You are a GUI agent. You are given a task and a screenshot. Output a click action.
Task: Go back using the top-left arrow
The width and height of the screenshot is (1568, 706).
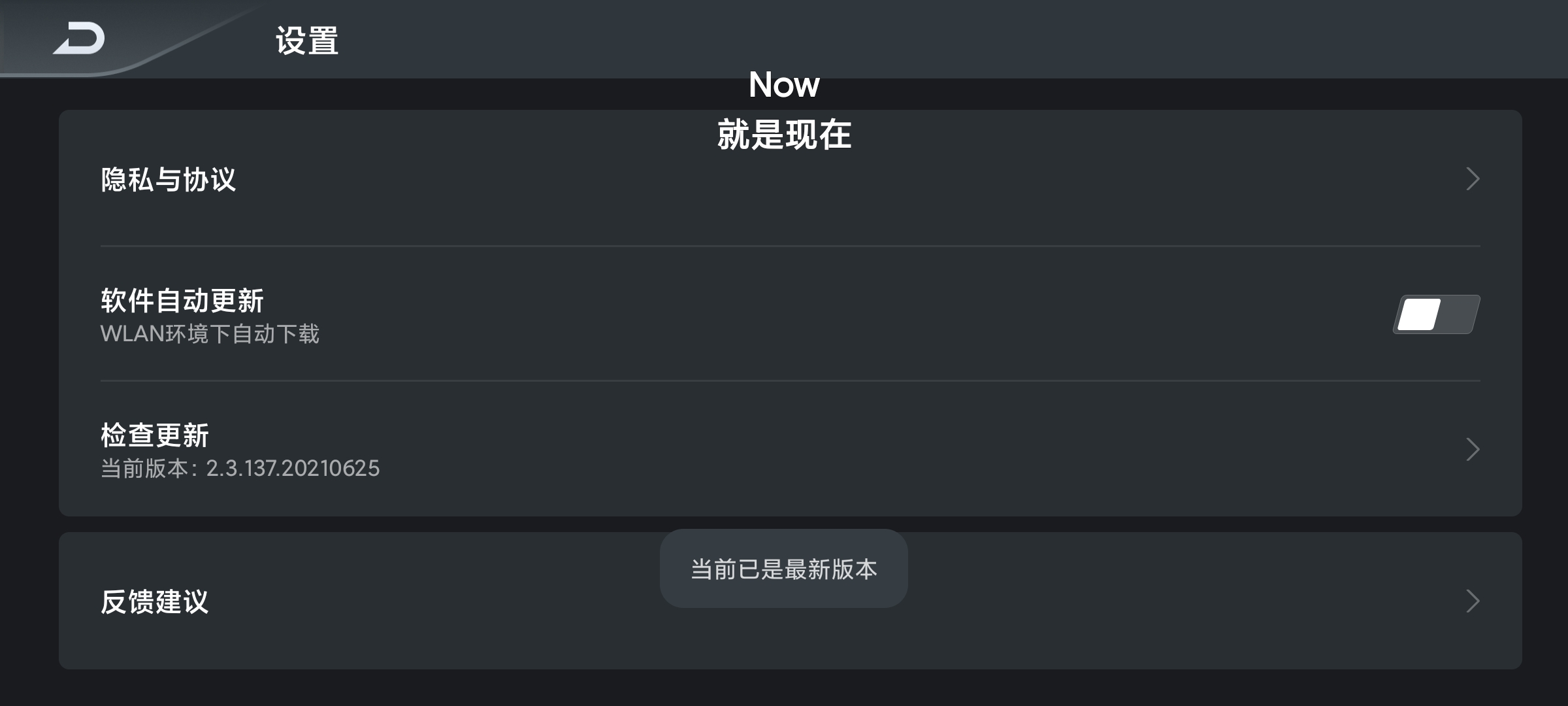[80, 38]
